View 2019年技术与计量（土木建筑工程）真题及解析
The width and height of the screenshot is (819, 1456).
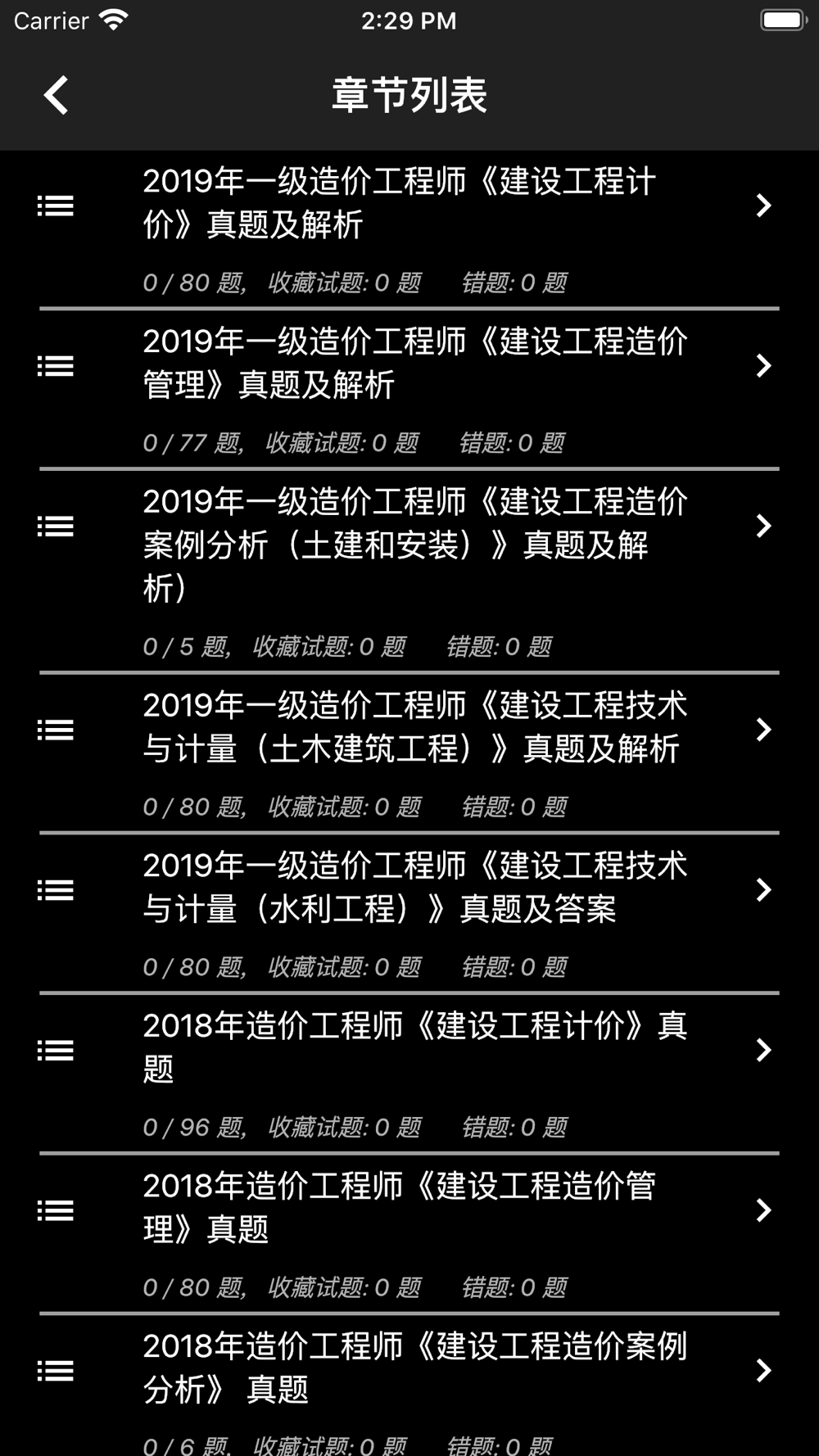click(x=409, y=728)
